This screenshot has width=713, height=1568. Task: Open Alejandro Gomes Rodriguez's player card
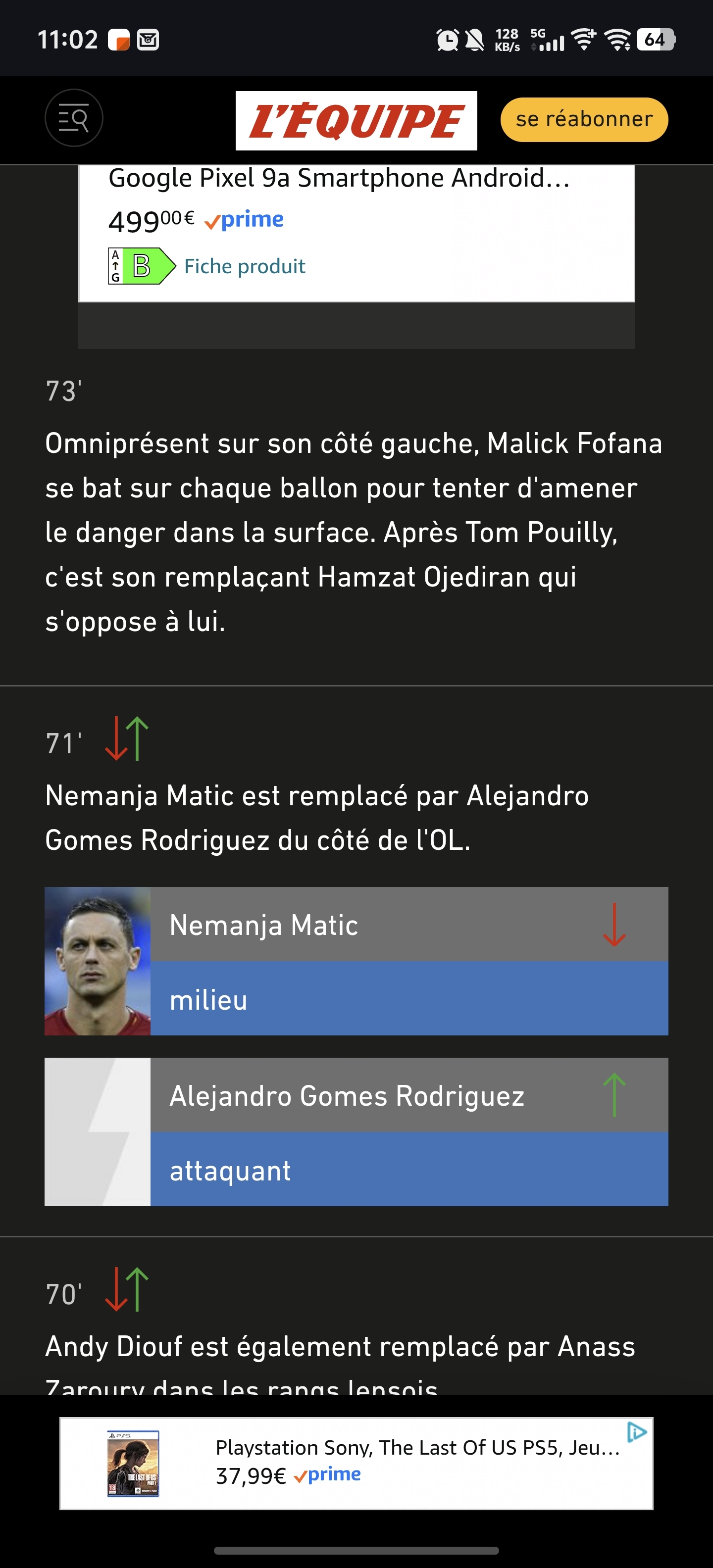pos(356,1131)
